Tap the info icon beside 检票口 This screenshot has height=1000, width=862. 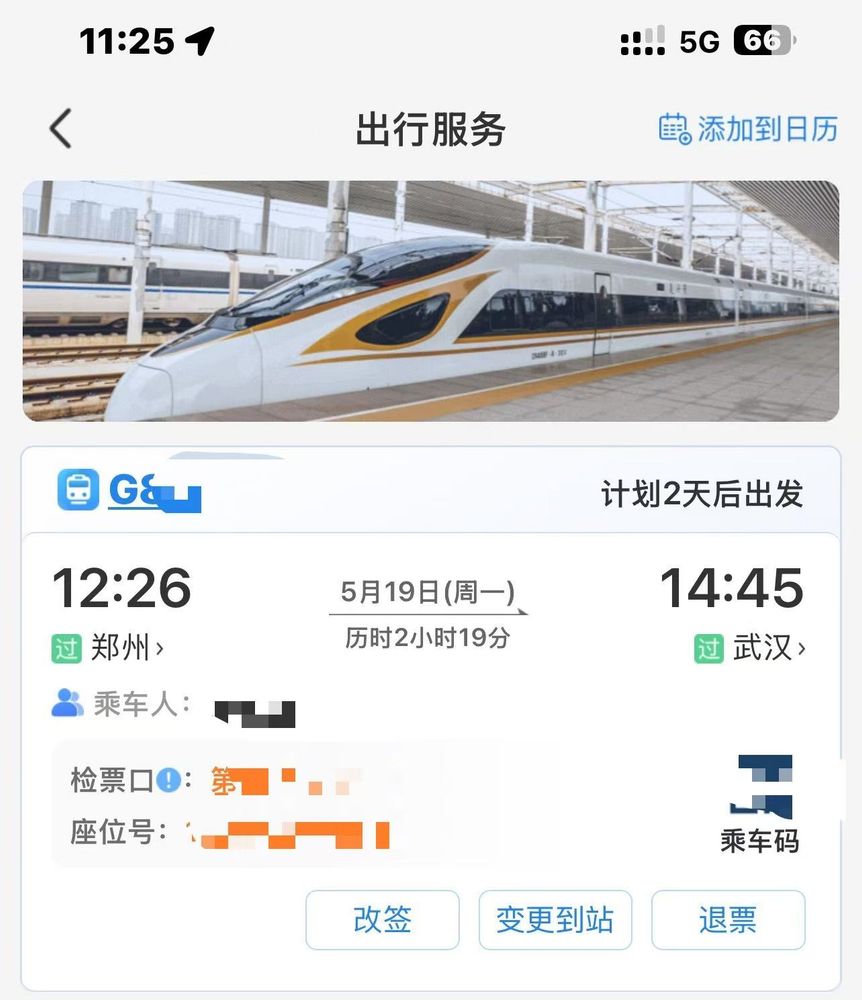[169, 780]
